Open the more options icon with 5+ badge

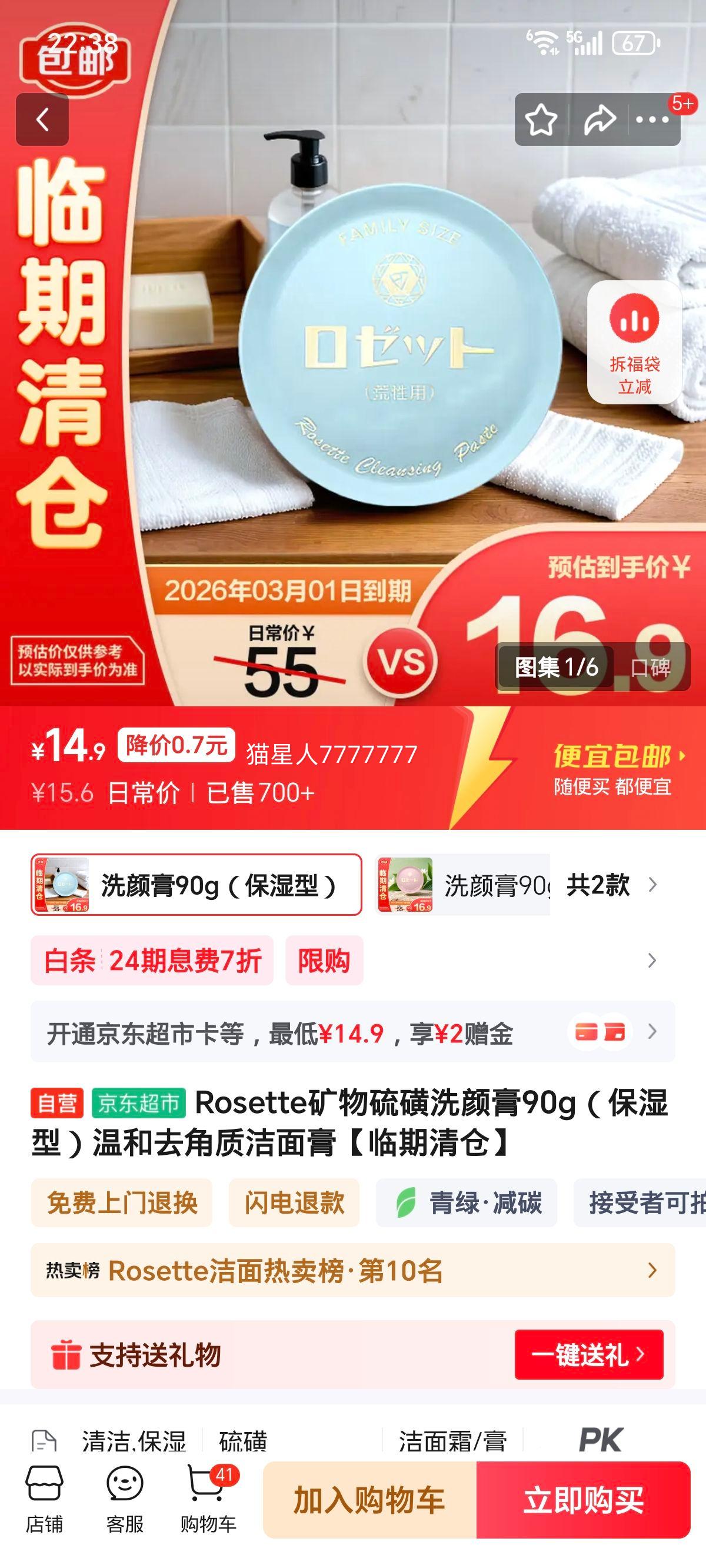pos(652,121)
